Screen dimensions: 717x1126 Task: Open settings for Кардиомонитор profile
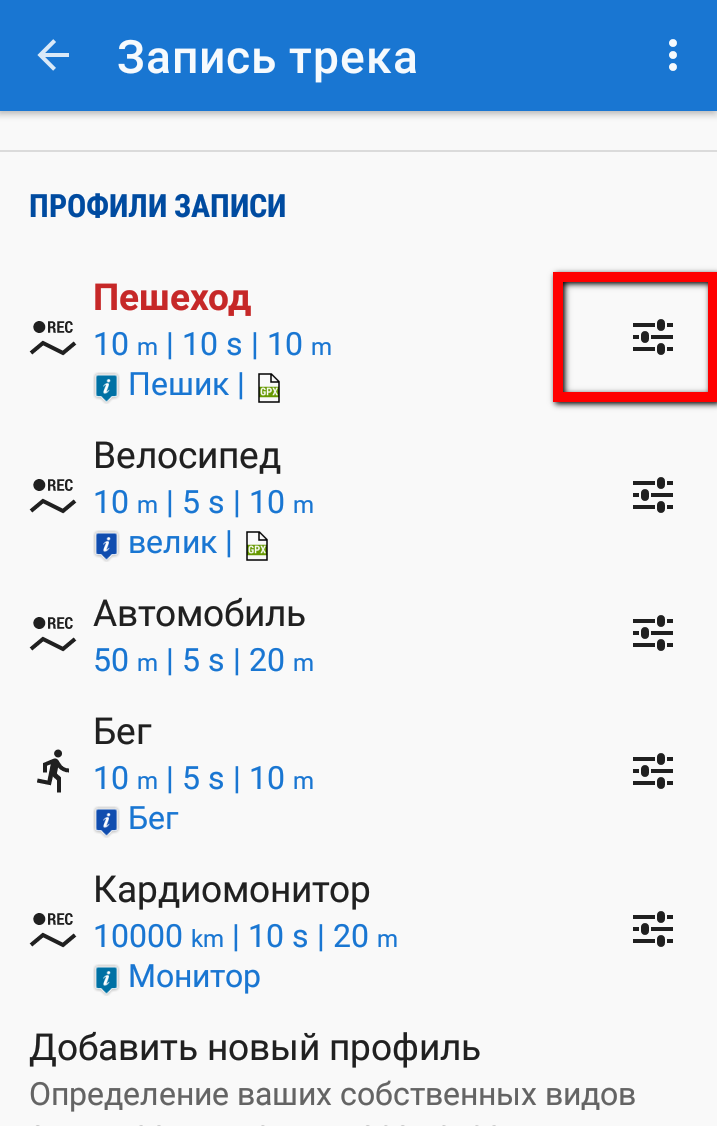pyautogui.click(x=653, y=929)
